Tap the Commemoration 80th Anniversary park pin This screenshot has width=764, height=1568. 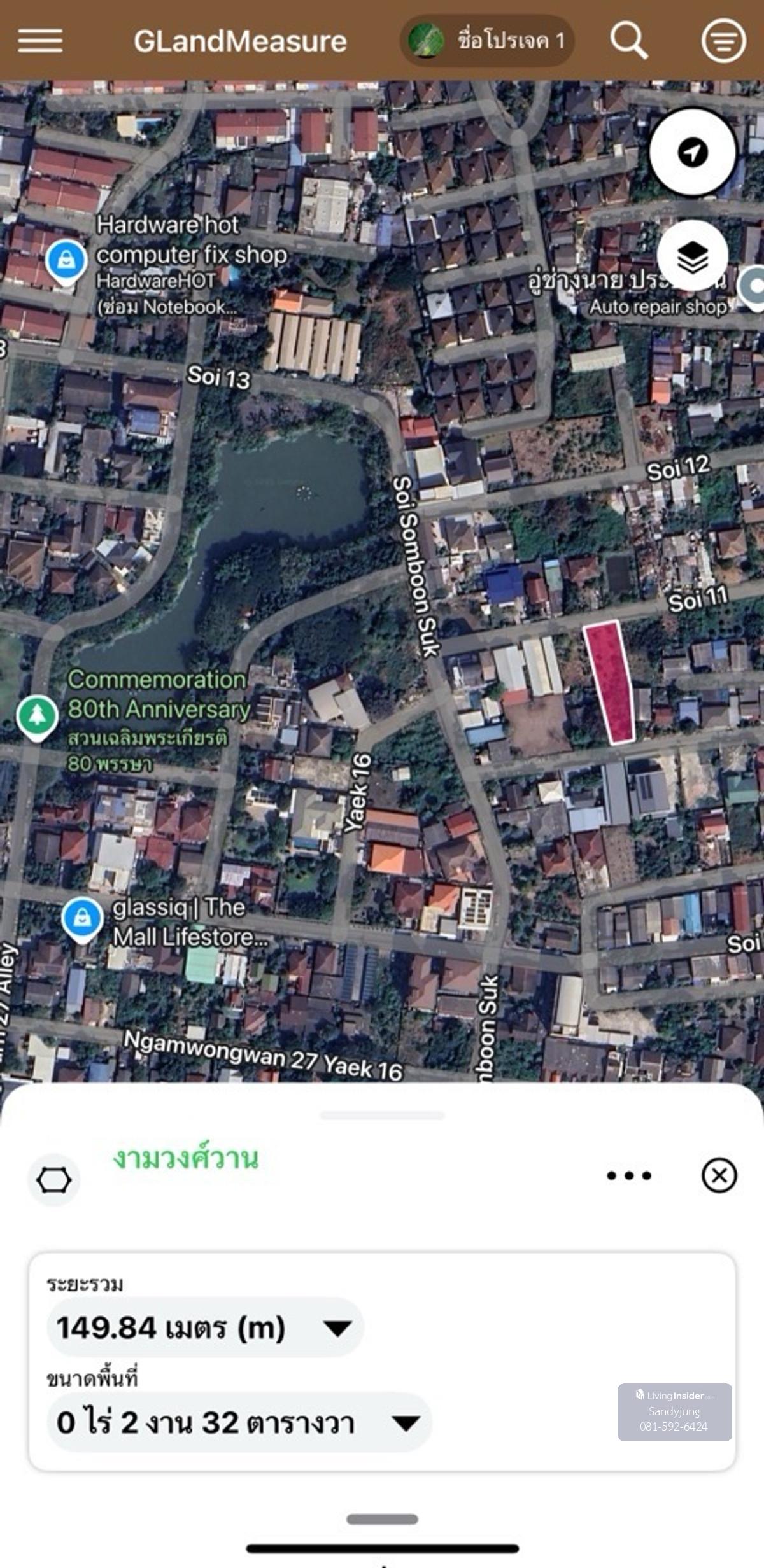(x=37, y=715)
